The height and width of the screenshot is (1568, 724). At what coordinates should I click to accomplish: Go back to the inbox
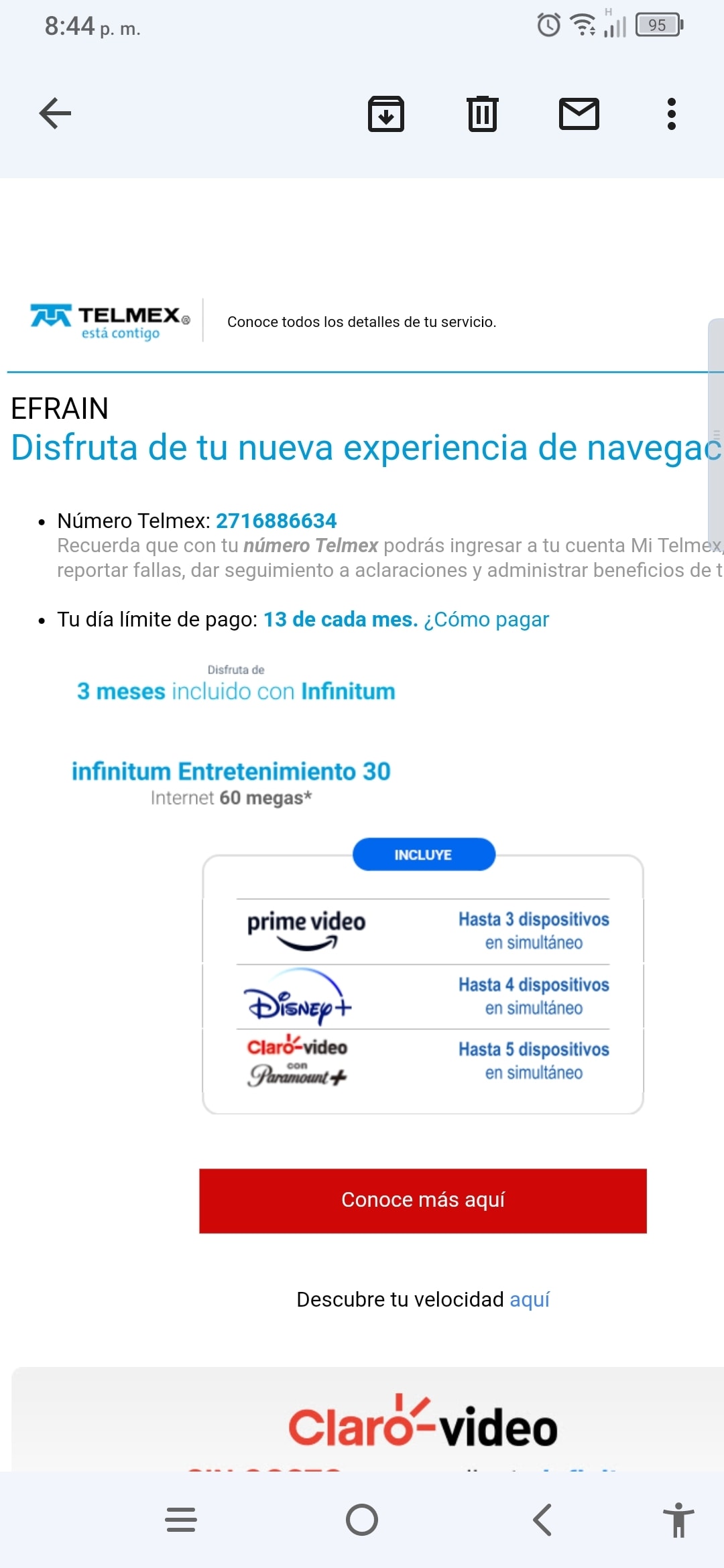[x=55, y=113]
